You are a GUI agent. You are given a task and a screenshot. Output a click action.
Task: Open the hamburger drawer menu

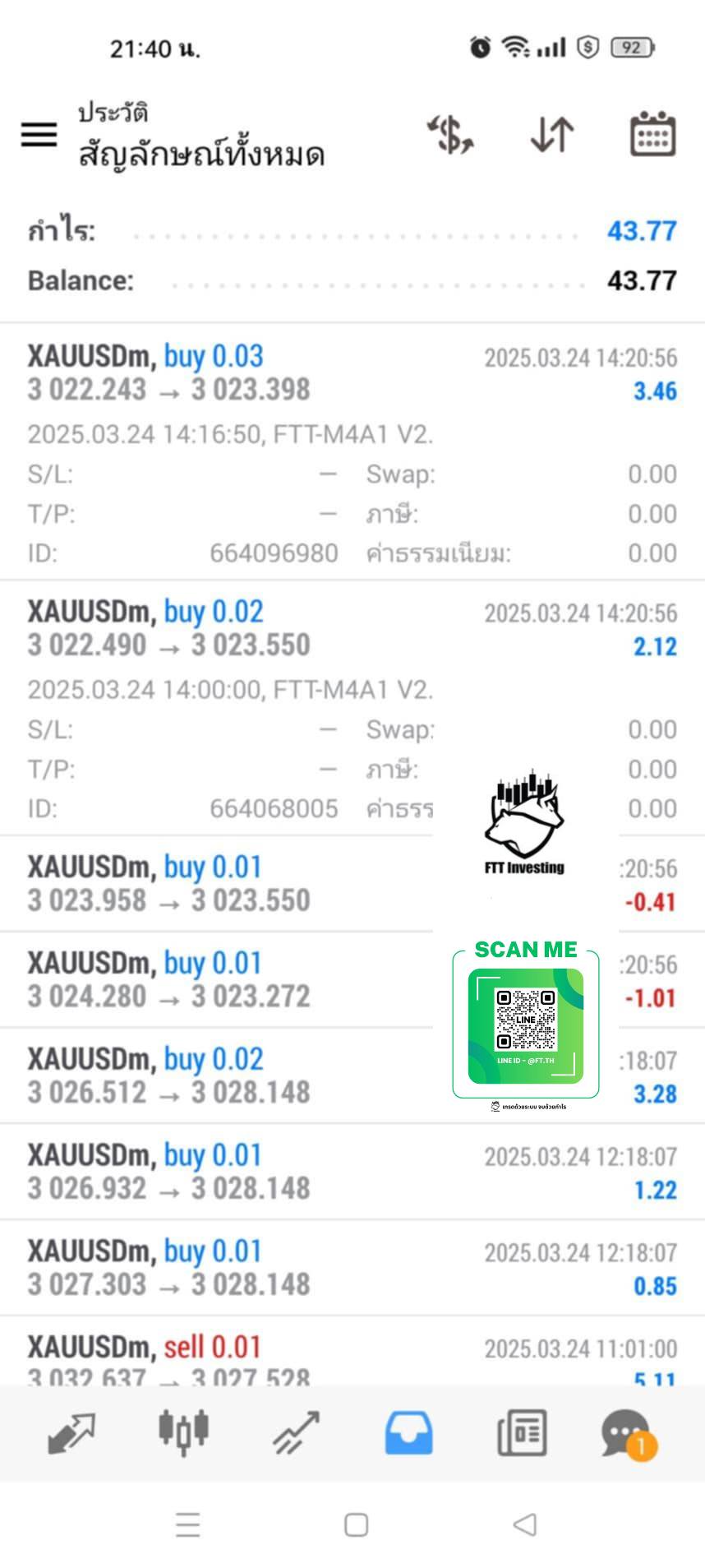point(39,135)
